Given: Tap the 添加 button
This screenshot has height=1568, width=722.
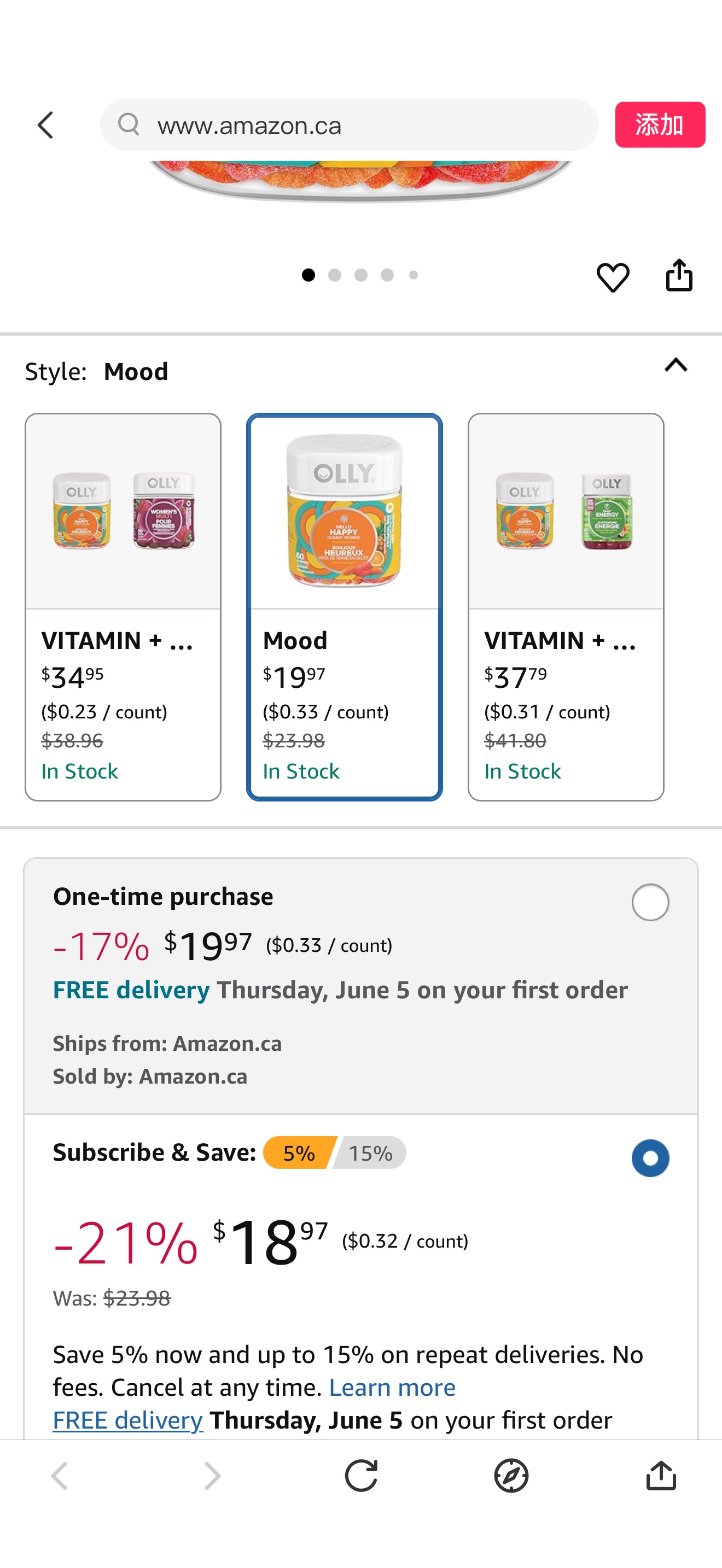Looking at the screenshot, I should click(x=660, y=125).
